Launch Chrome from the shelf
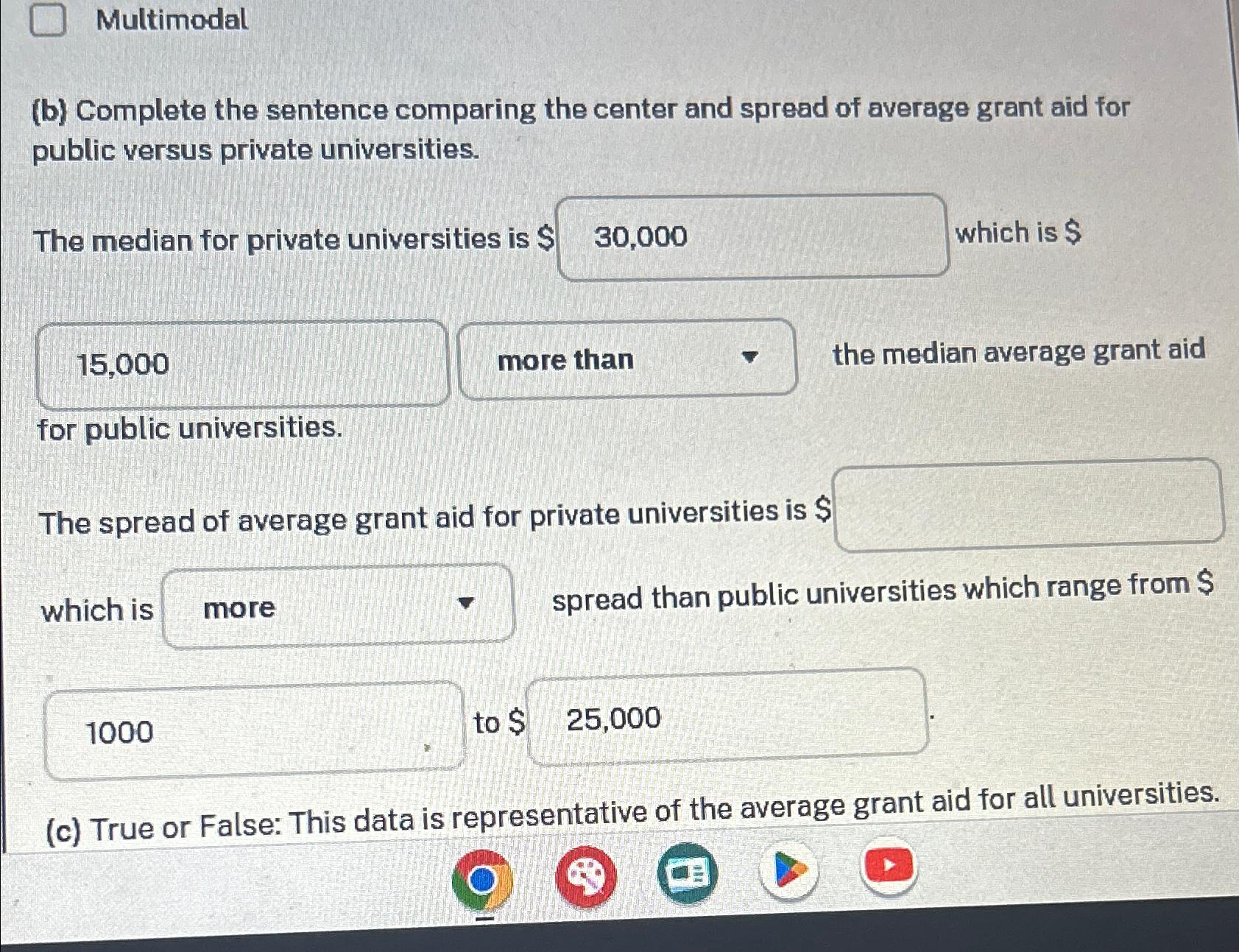This screenshot has width=1239, height=952. coord(482,878)
